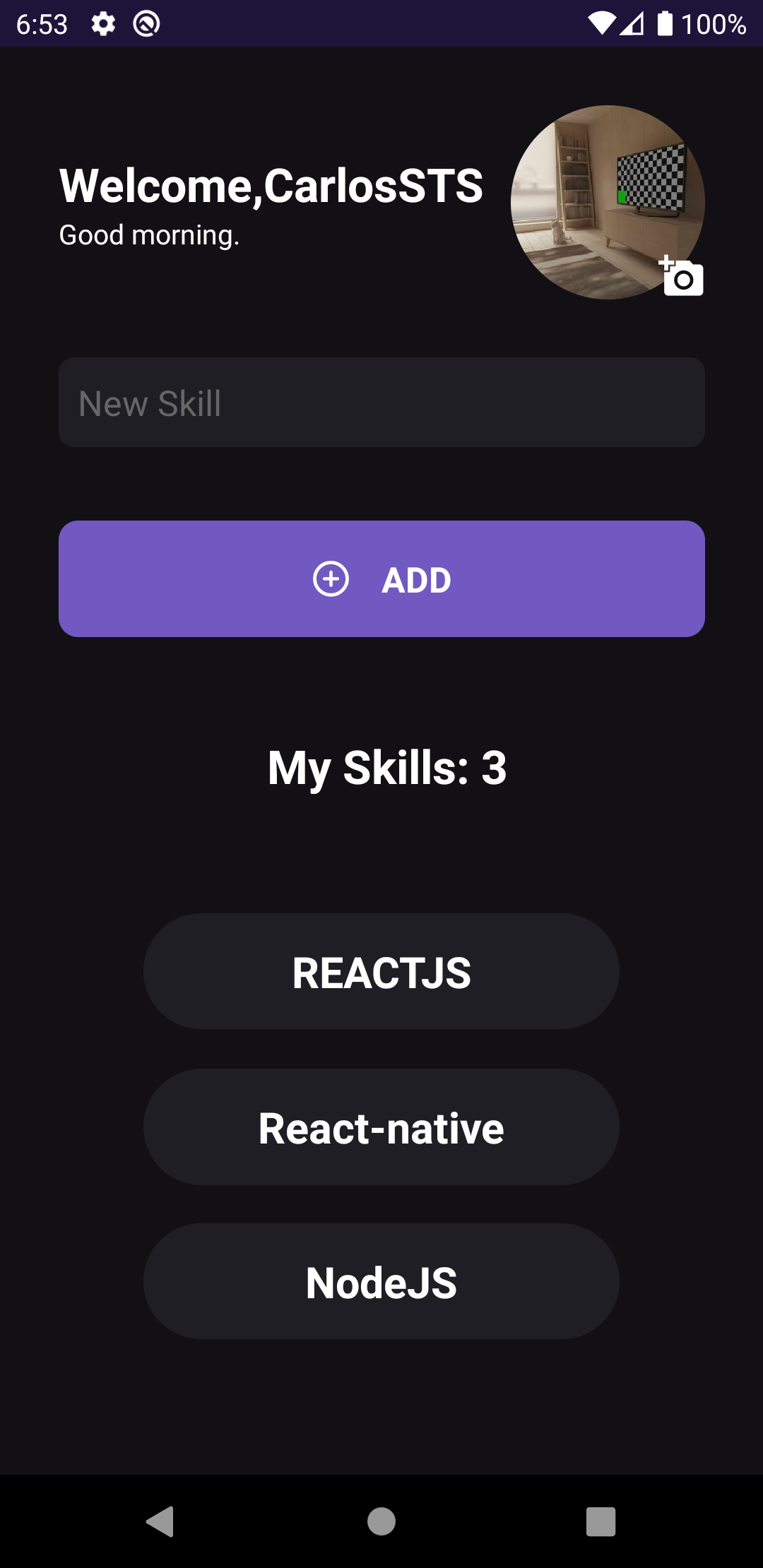
Task: Select the React-native skill
Action: coord(381,1127)
